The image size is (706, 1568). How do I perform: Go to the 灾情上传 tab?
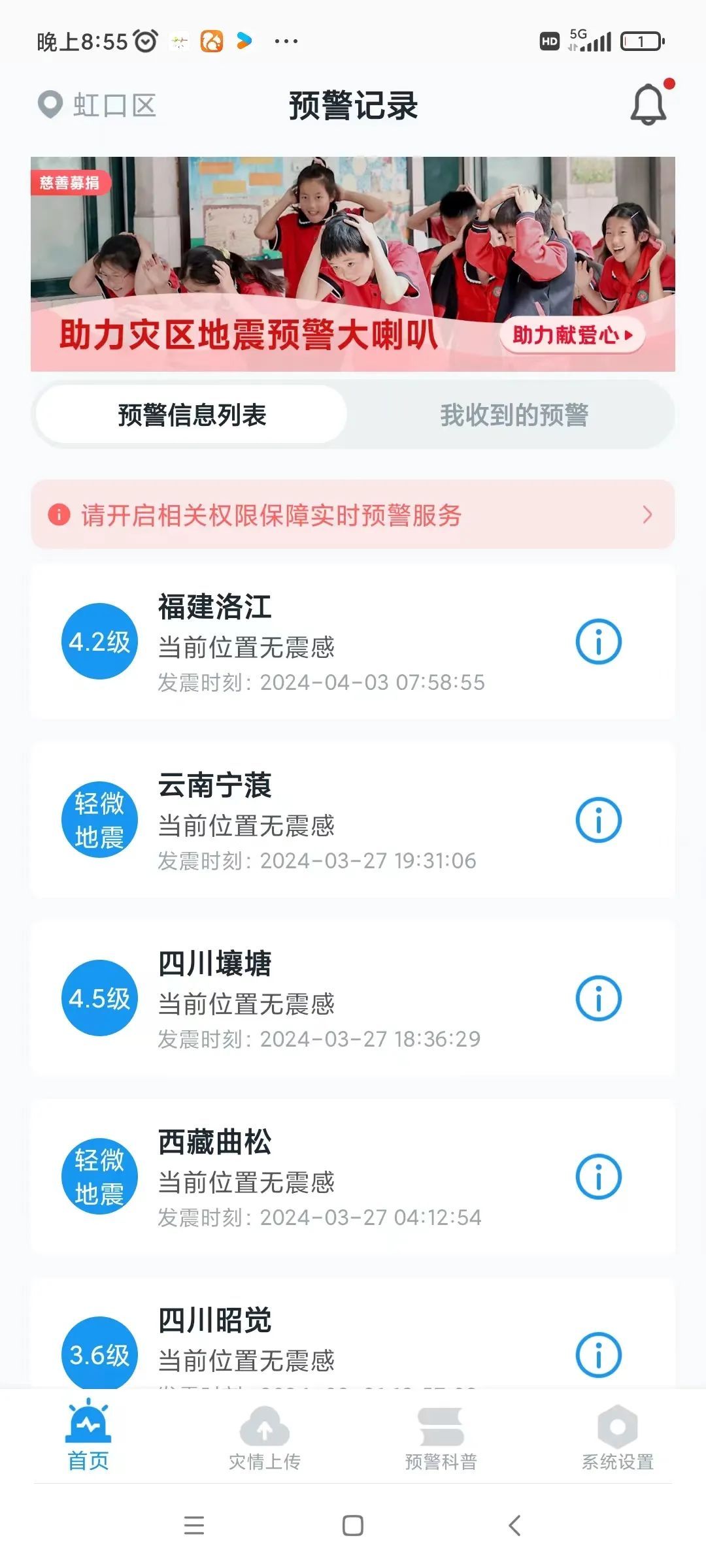pos(265,1439)
